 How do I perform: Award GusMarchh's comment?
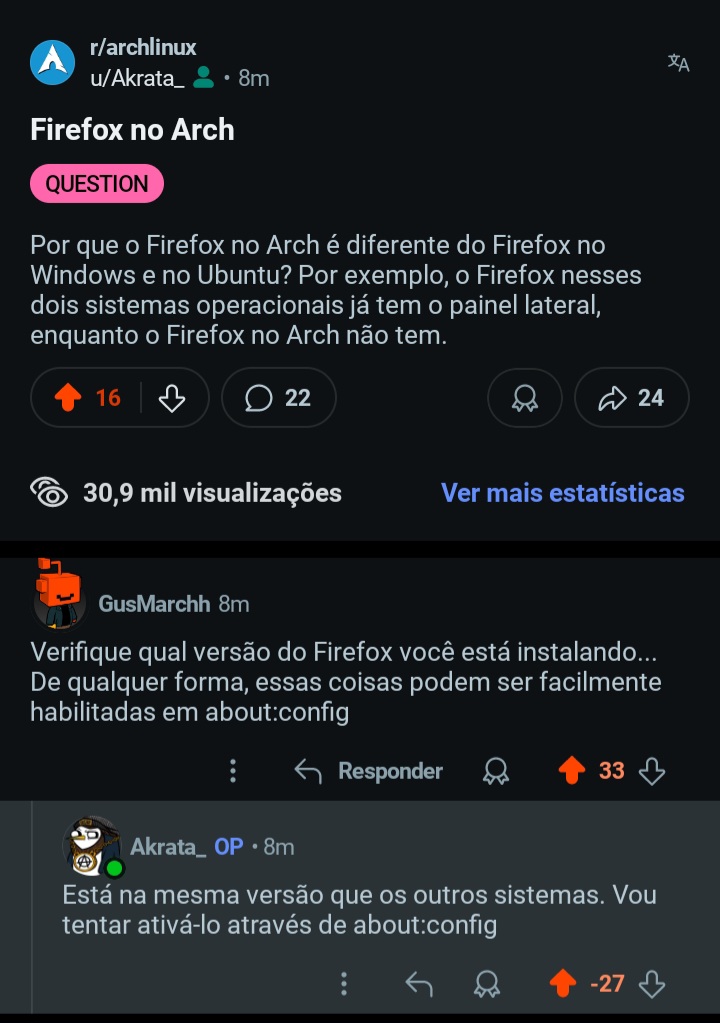[495, 771]
